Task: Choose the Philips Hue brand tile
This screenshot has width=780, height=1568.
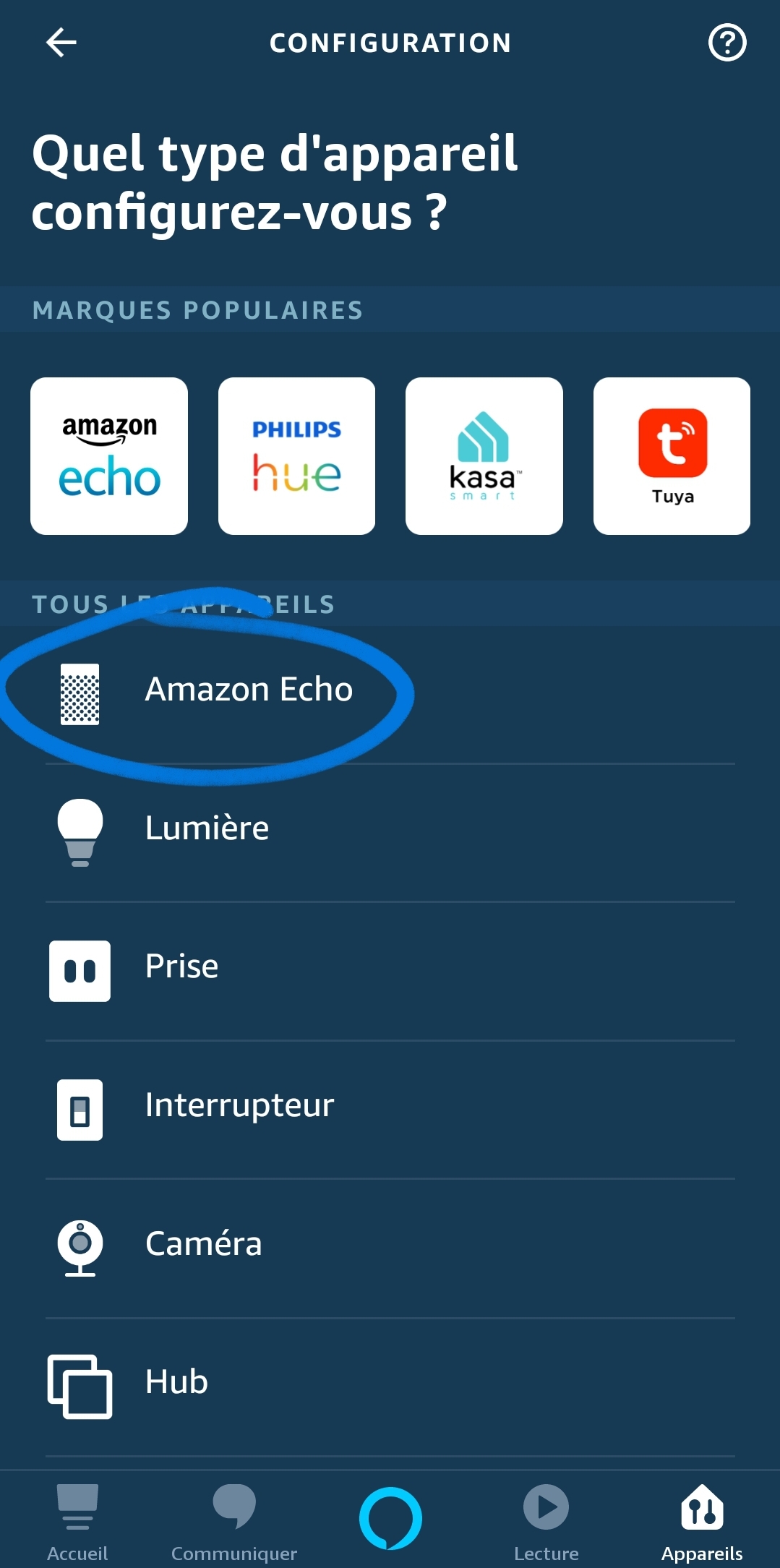Action: pos(296,456)
